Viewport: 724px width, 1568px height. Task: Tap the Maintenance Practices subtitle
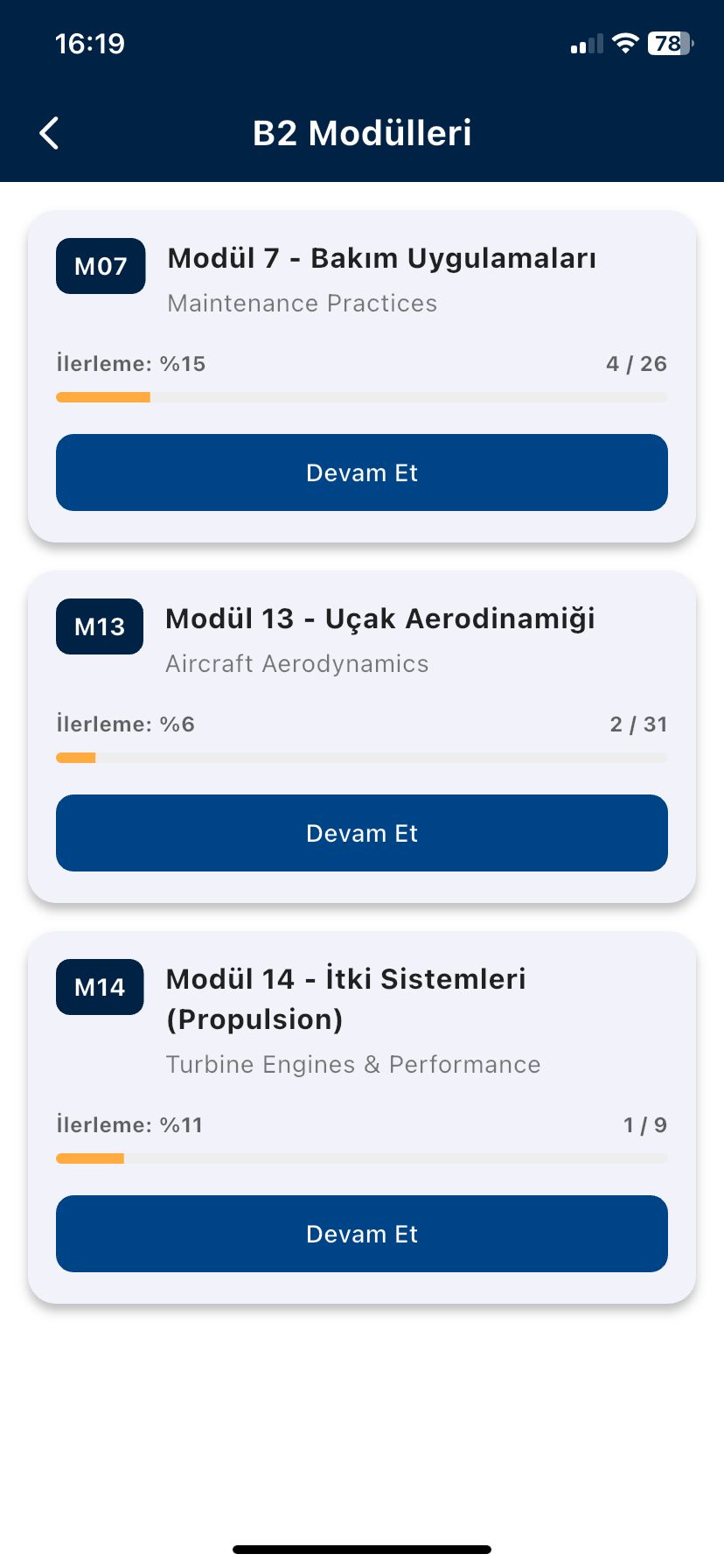(302, 303)
